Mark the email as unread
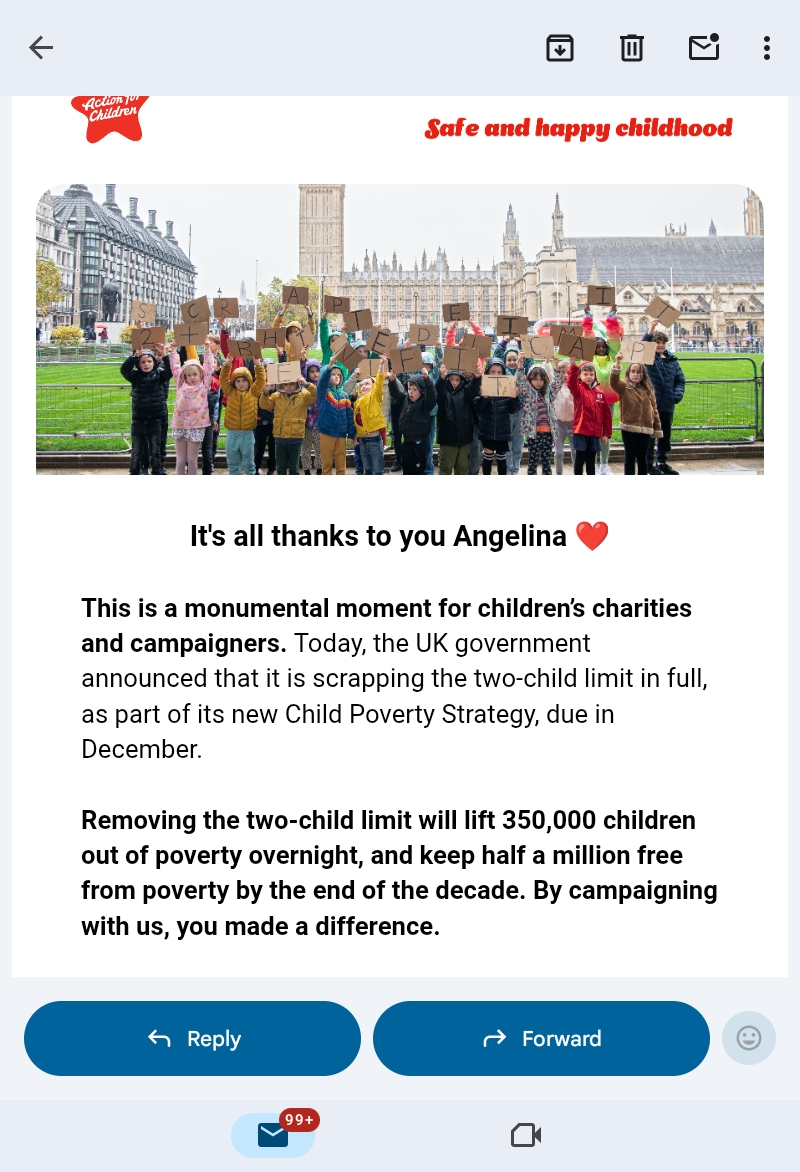 [704, 47]
